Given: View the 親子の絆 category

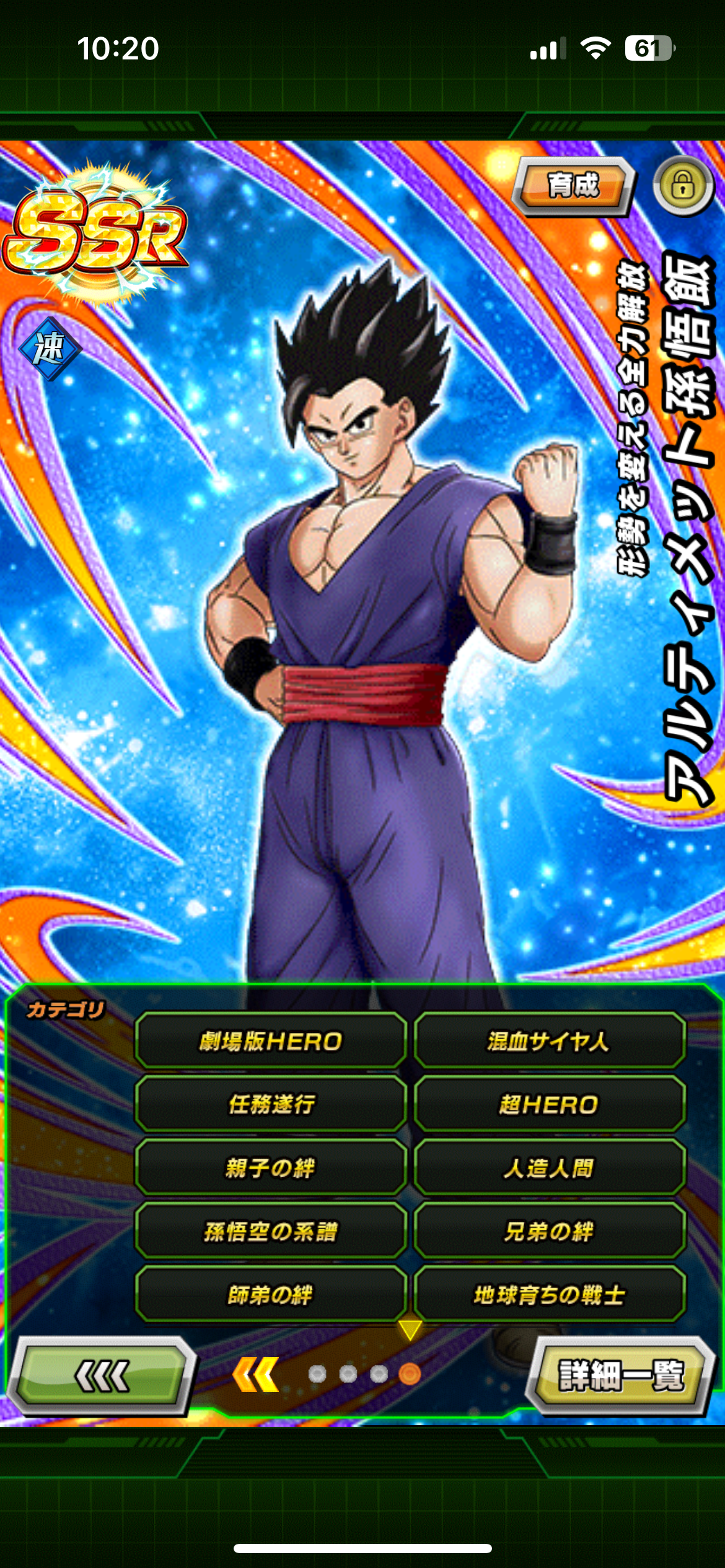Looking at the screenshot, I should click(271, 1168).
